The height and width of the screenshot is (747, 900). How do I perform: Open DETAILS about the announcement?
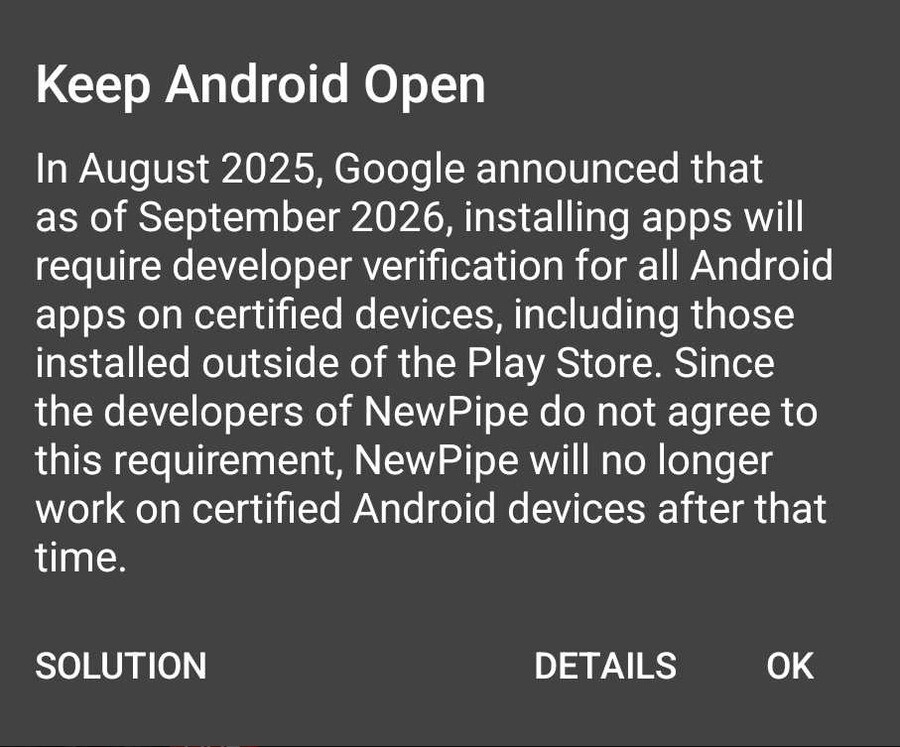[605, 666]
